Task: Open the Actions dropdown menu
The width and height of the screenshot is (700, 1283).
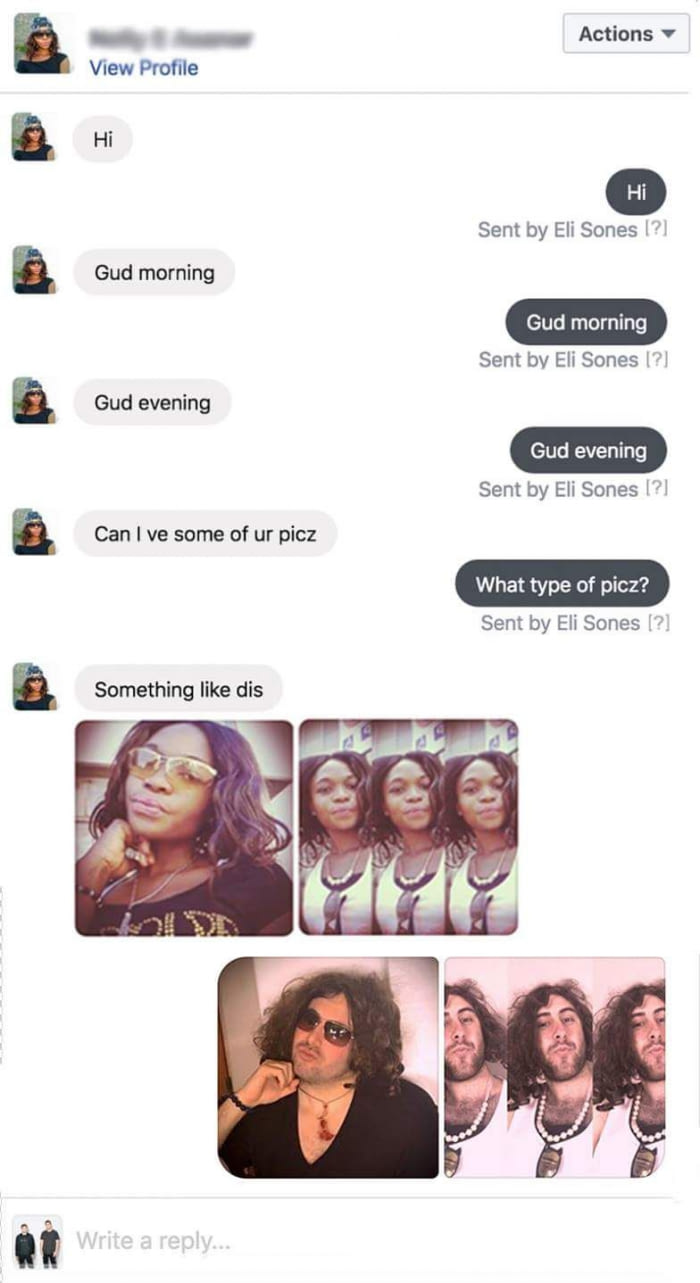Action: pyautogui.click(x=626, y=33)
